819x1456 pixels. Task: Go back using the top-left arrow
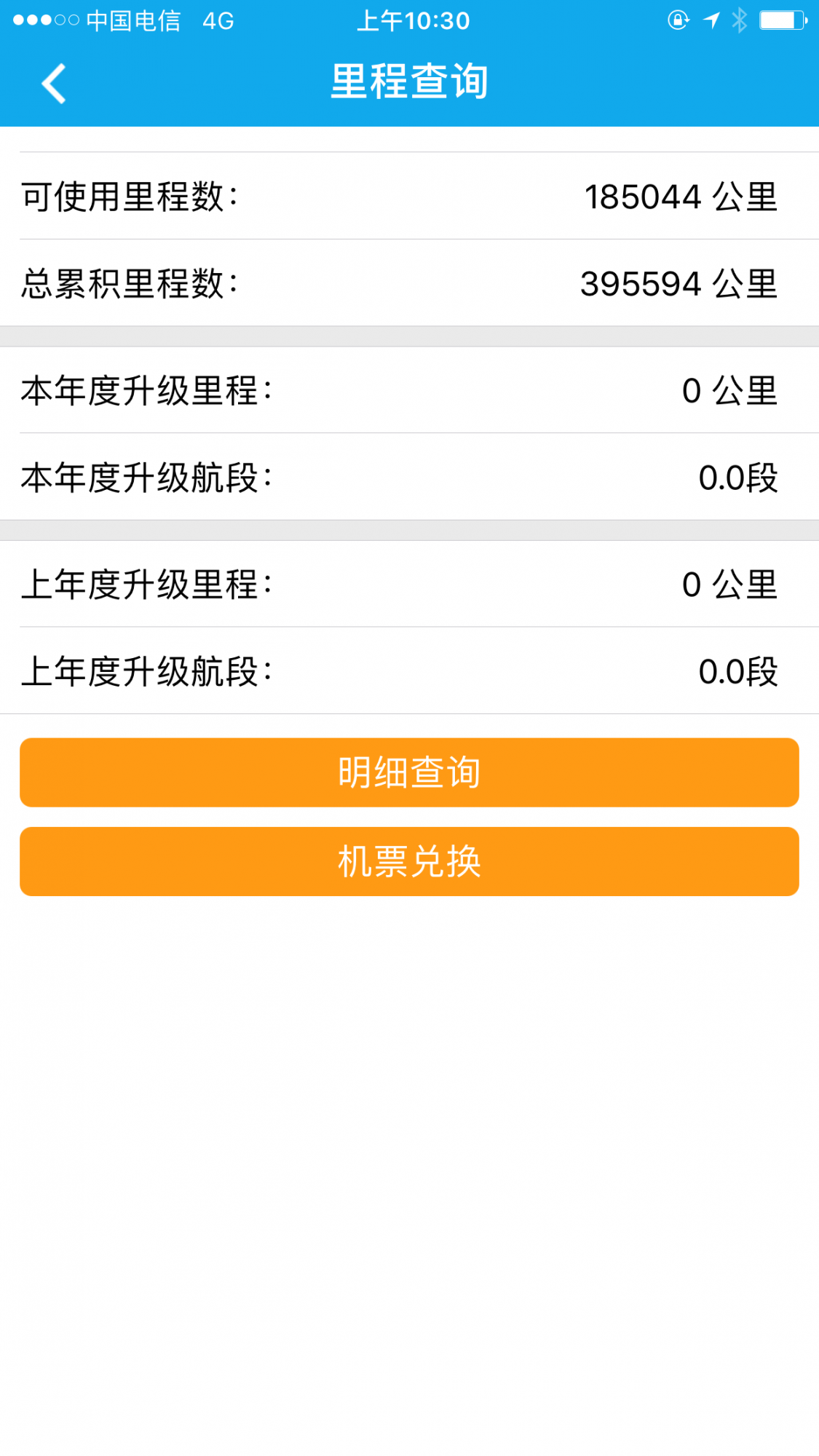coord(54,83)
